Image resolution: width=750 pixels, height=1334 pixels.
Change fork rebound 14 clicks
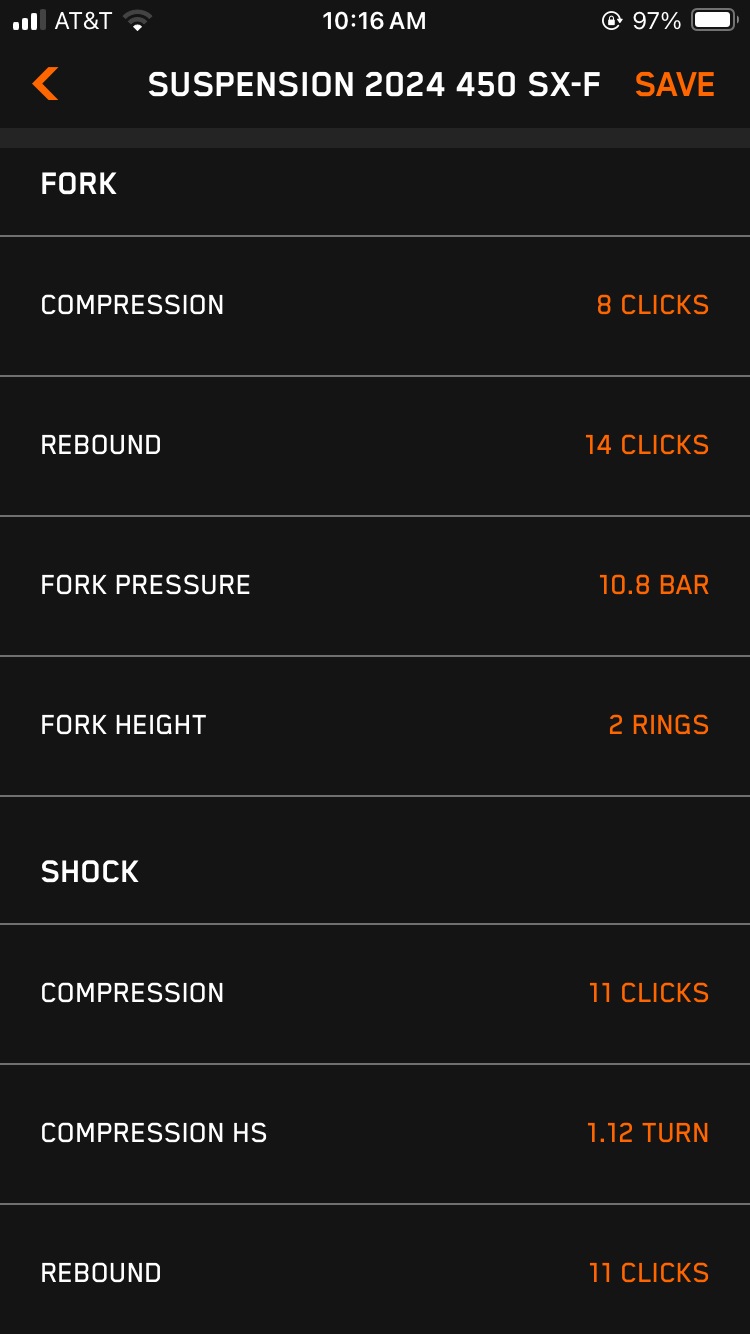click(x=646, y=445)
